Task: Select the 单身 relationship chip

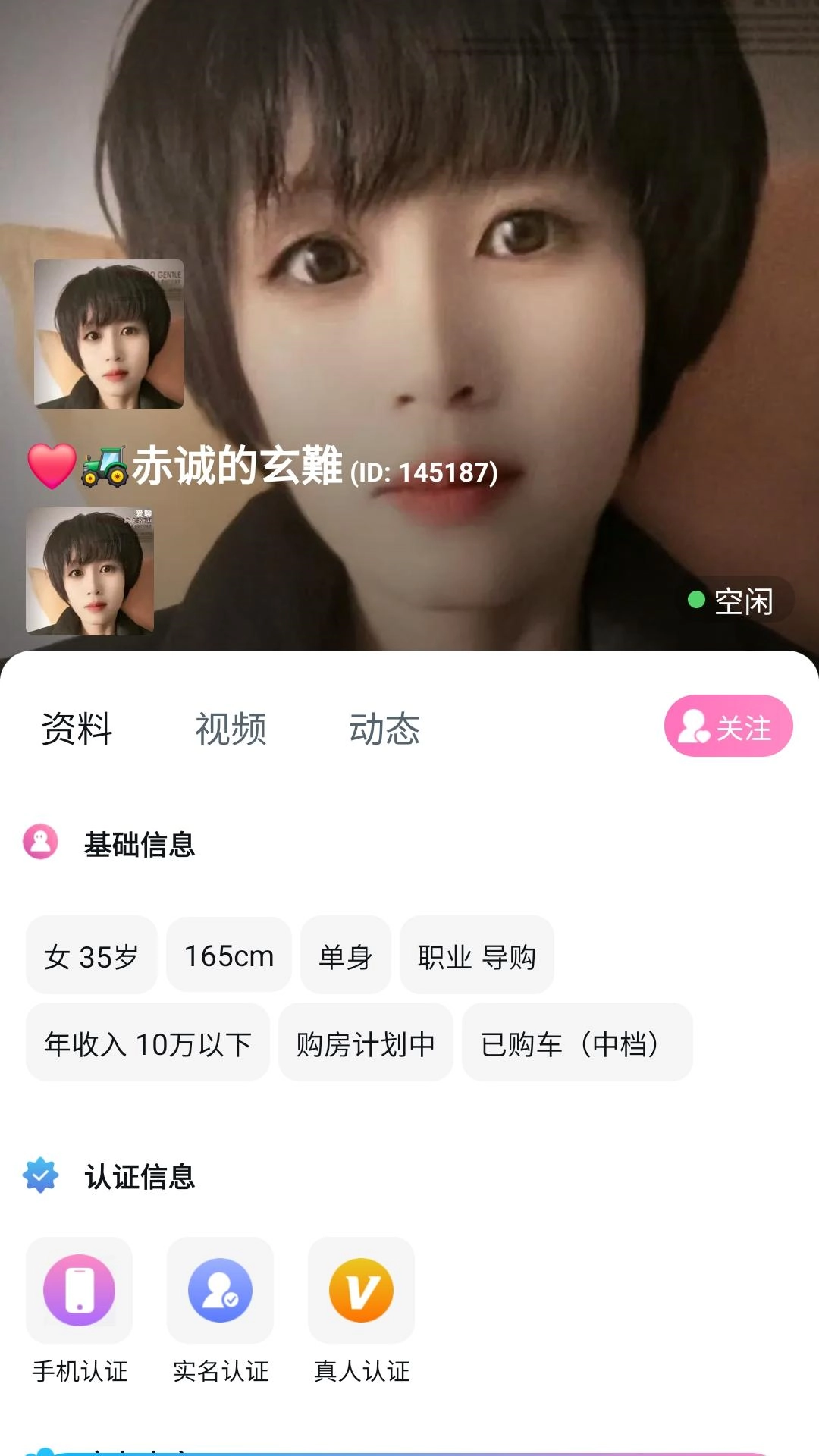Action: coord(346,955)
